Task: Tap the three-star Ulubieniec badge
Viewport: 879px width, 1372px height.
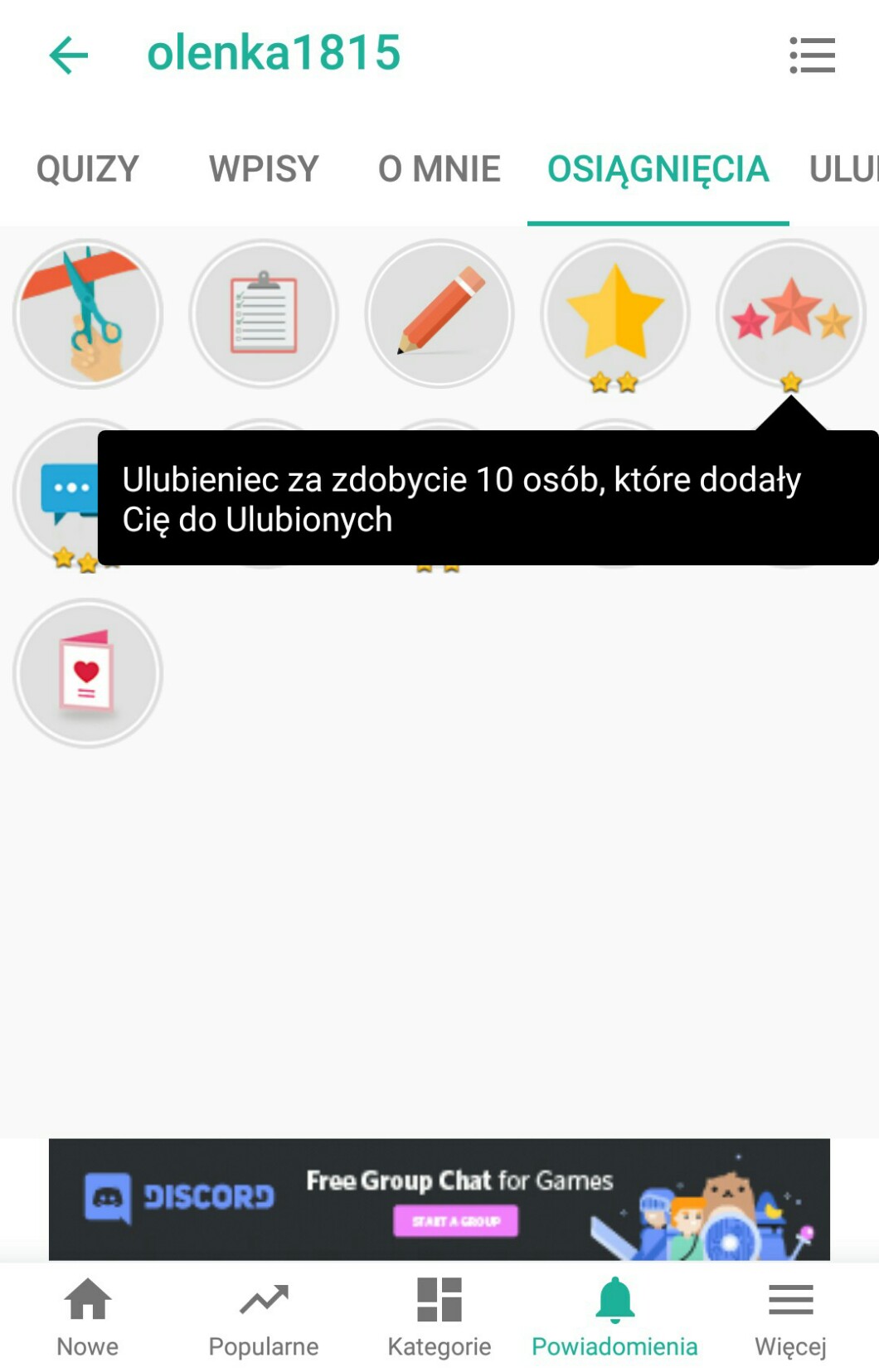Action: point(791,314)
